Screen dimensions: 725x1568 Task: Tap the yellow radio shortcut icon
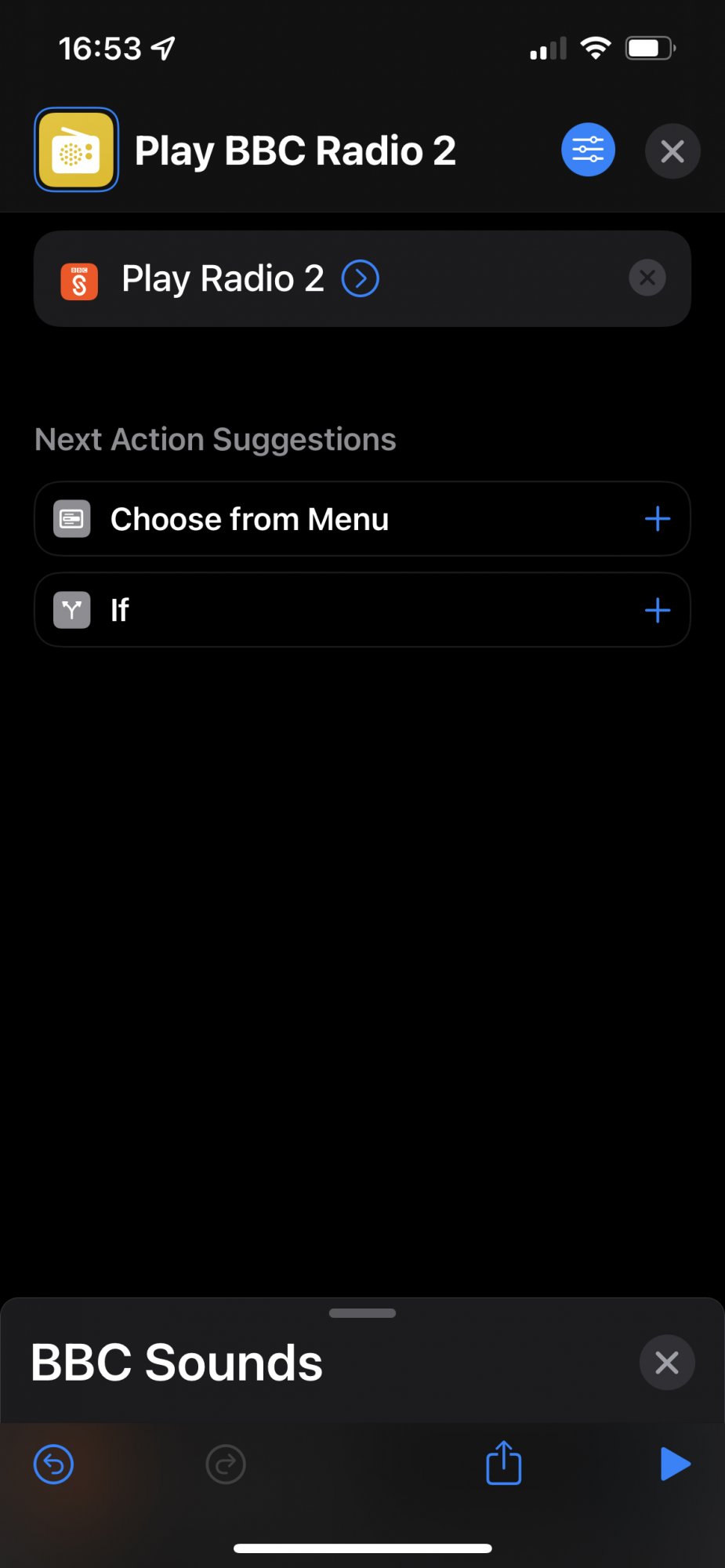pyautogui.click(x=76, y=150)
